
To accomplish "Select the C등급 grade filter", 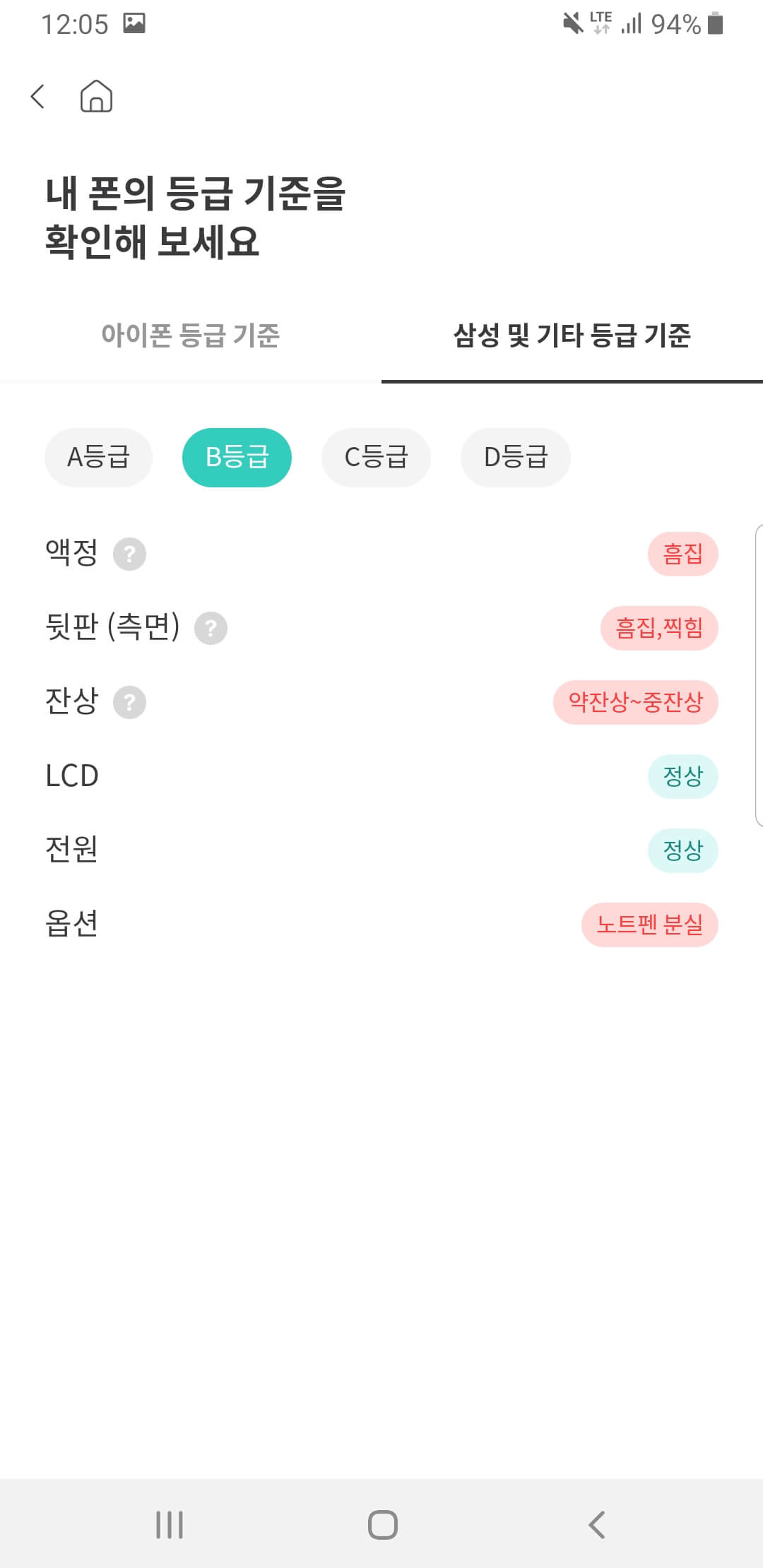I will tap(376, 457).
